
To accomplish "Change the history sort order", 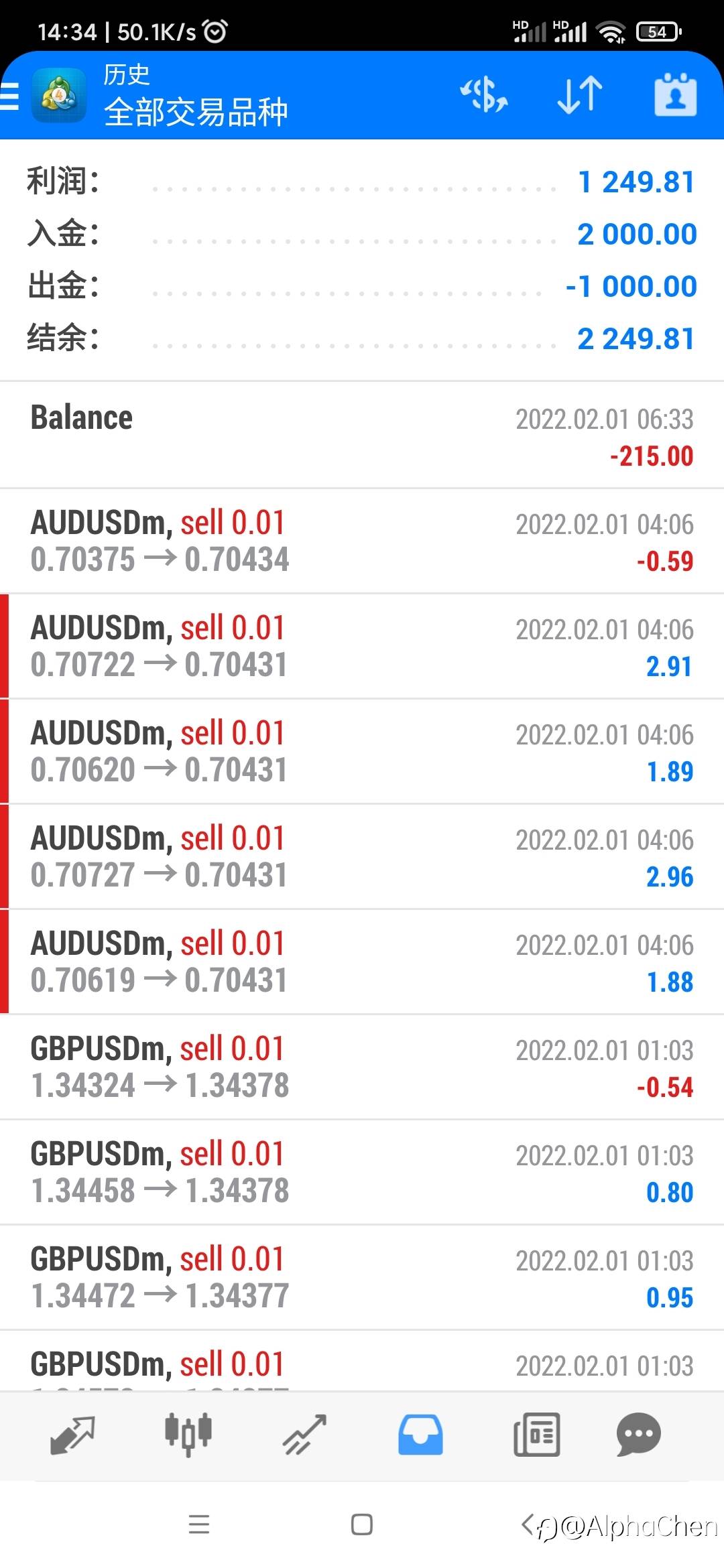I will (580, 95).
